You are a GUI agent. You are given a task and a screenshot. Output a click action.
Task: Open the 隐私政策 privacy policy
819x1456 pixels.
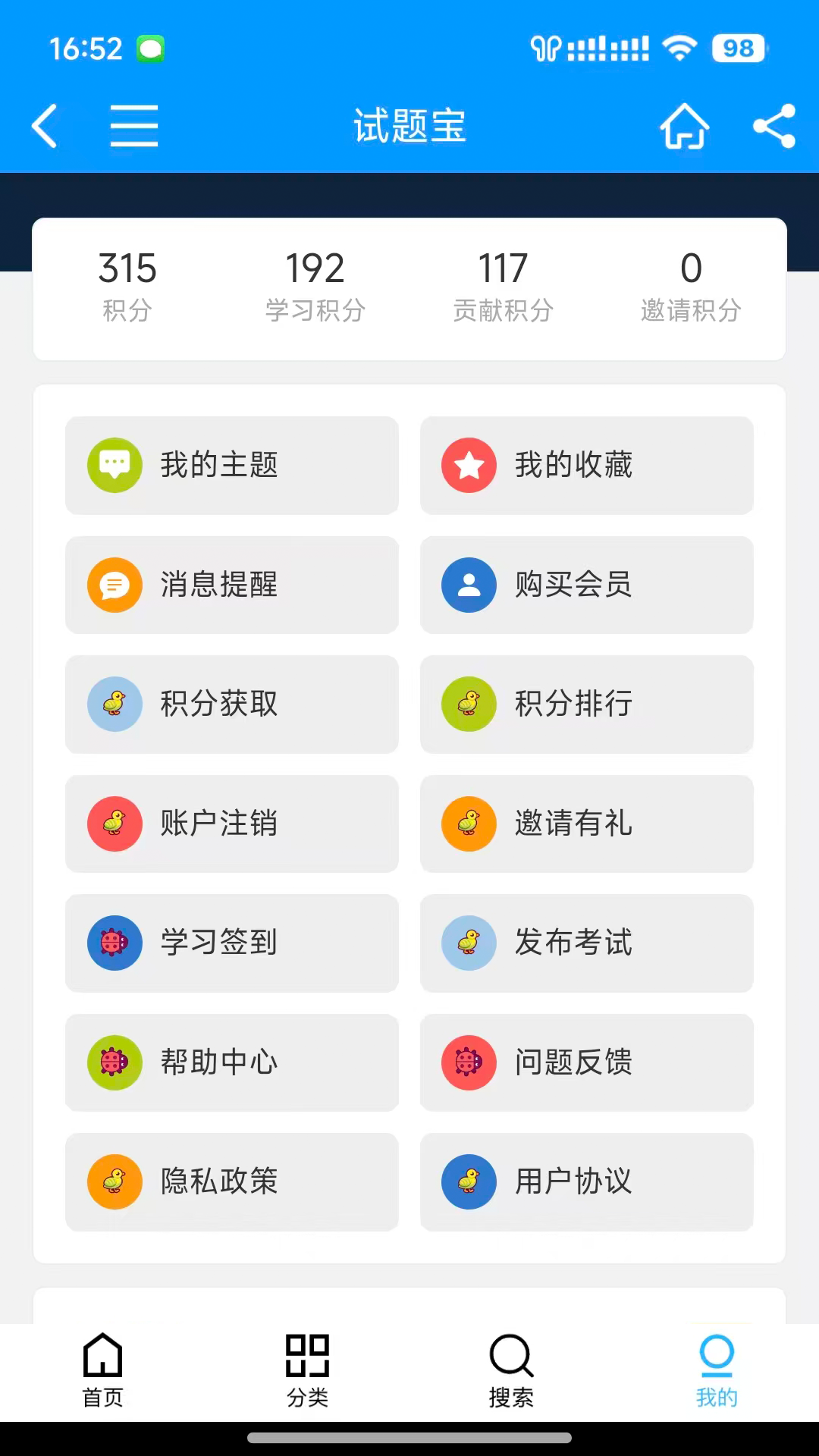tap(232, 1181)
